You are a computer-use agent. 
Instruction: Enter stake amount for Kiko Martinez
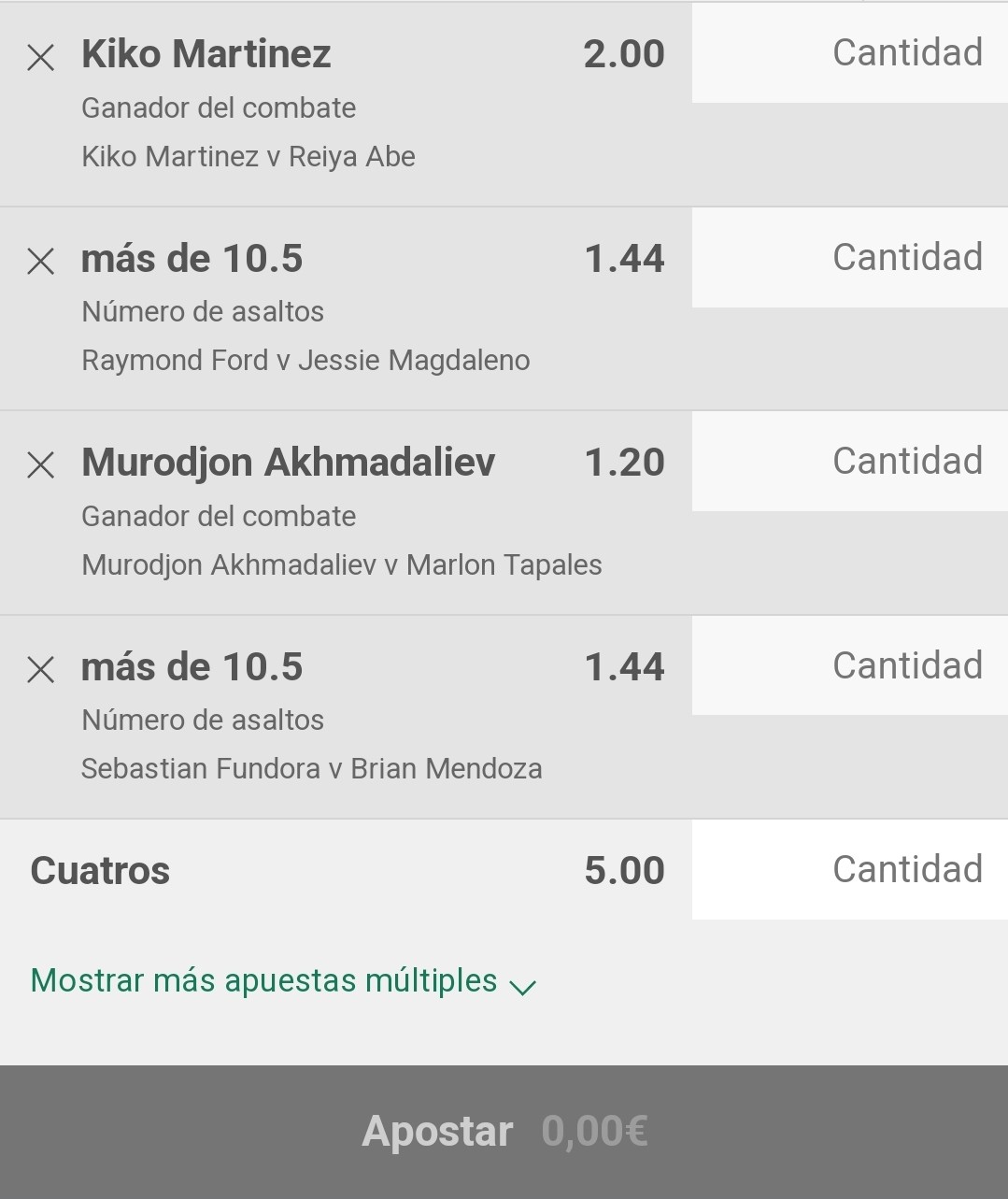click(849, 53)
